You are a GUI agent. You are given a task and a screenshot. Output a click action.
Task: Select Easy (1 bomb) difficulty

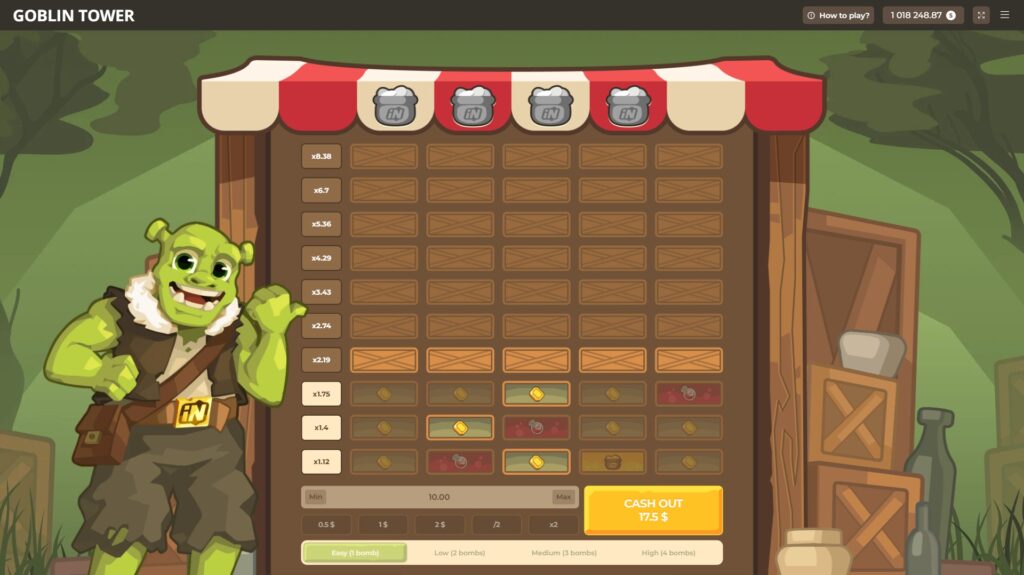[355, 552]
